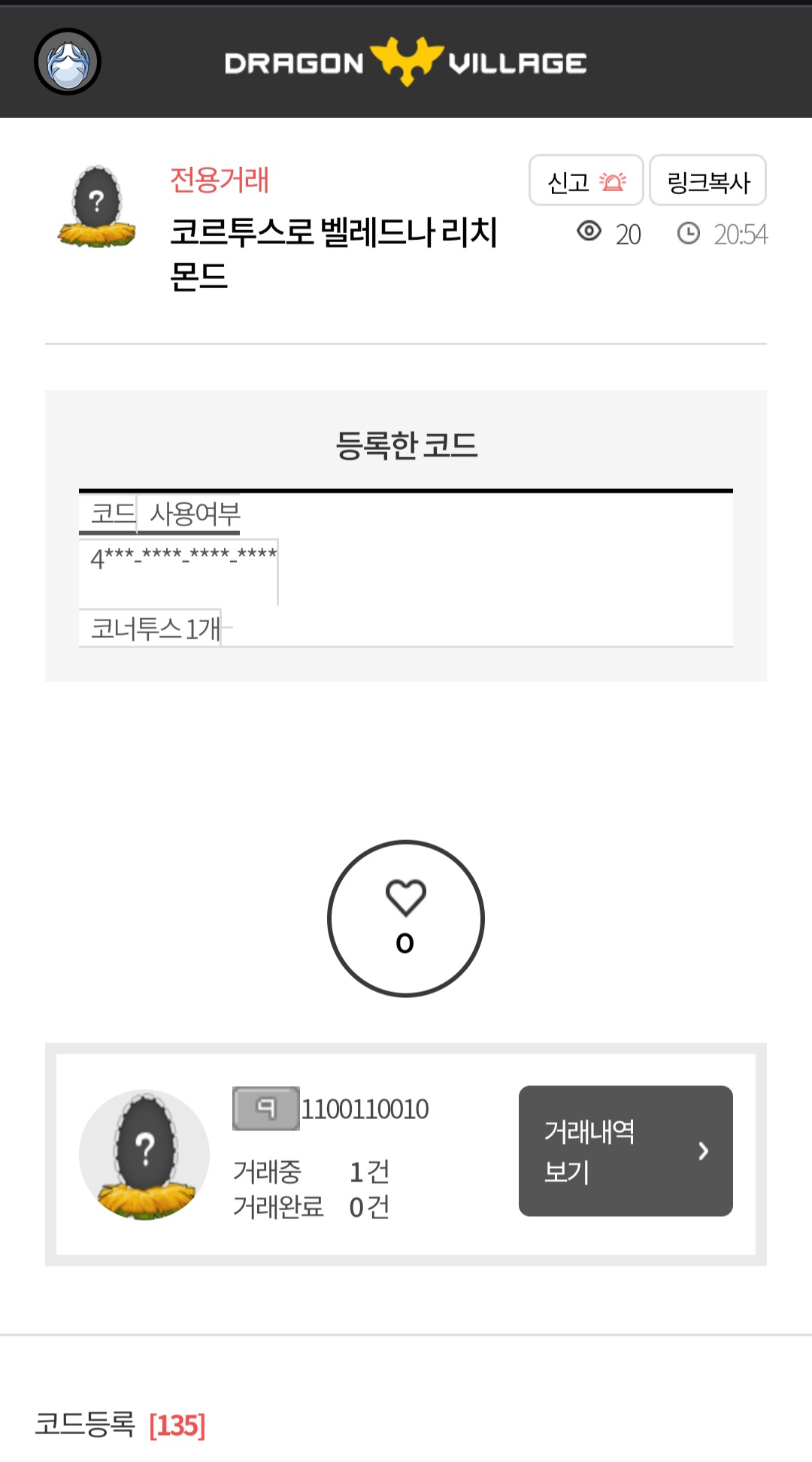The width and height of the screenshot is (812, 1462).
Task: Open 거래내역 보기 trade history
Action: (x=626, y=1151)
